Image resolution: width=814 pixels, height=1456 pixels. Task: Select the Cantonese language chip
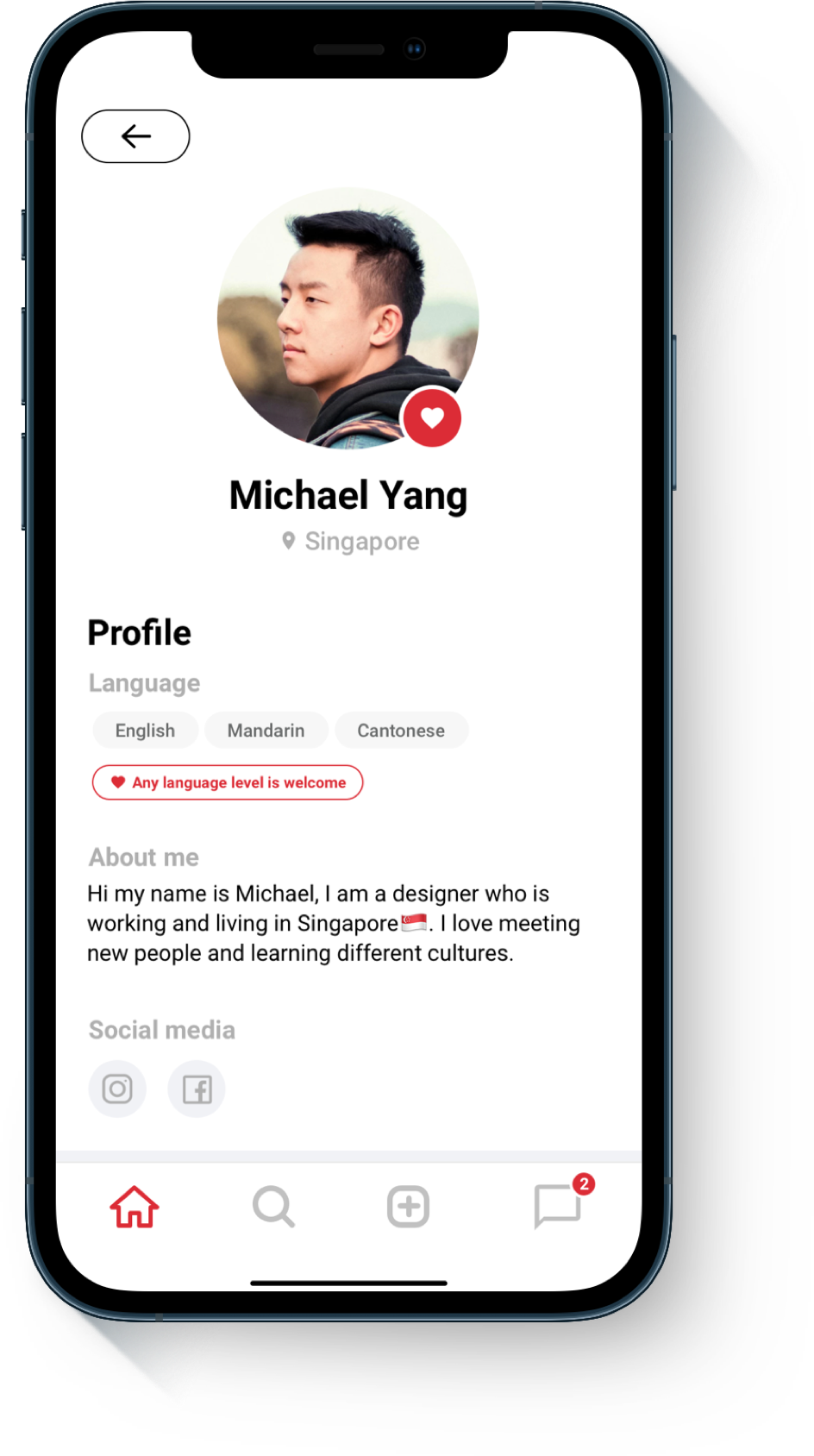coord(401,731)
